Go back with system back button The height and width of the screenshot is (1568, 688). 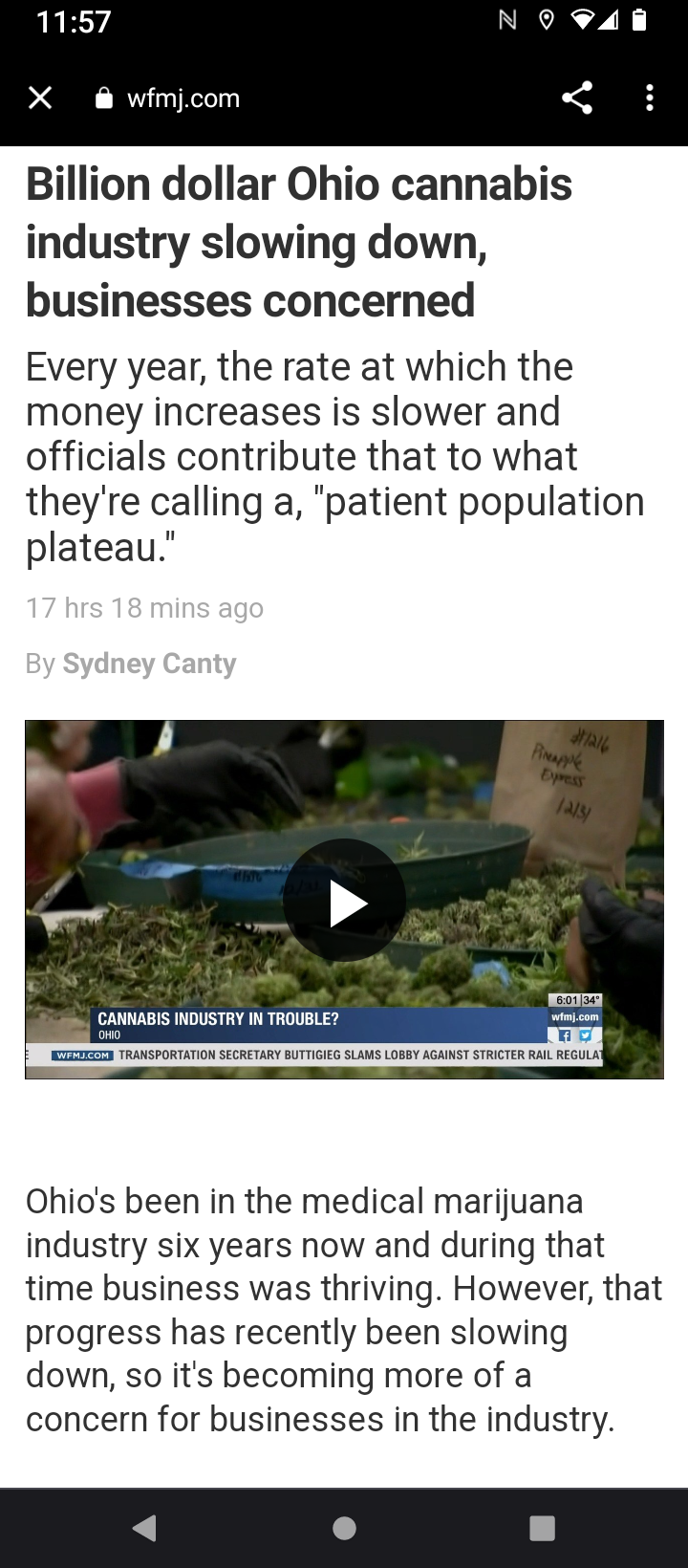coord(145,1528)
